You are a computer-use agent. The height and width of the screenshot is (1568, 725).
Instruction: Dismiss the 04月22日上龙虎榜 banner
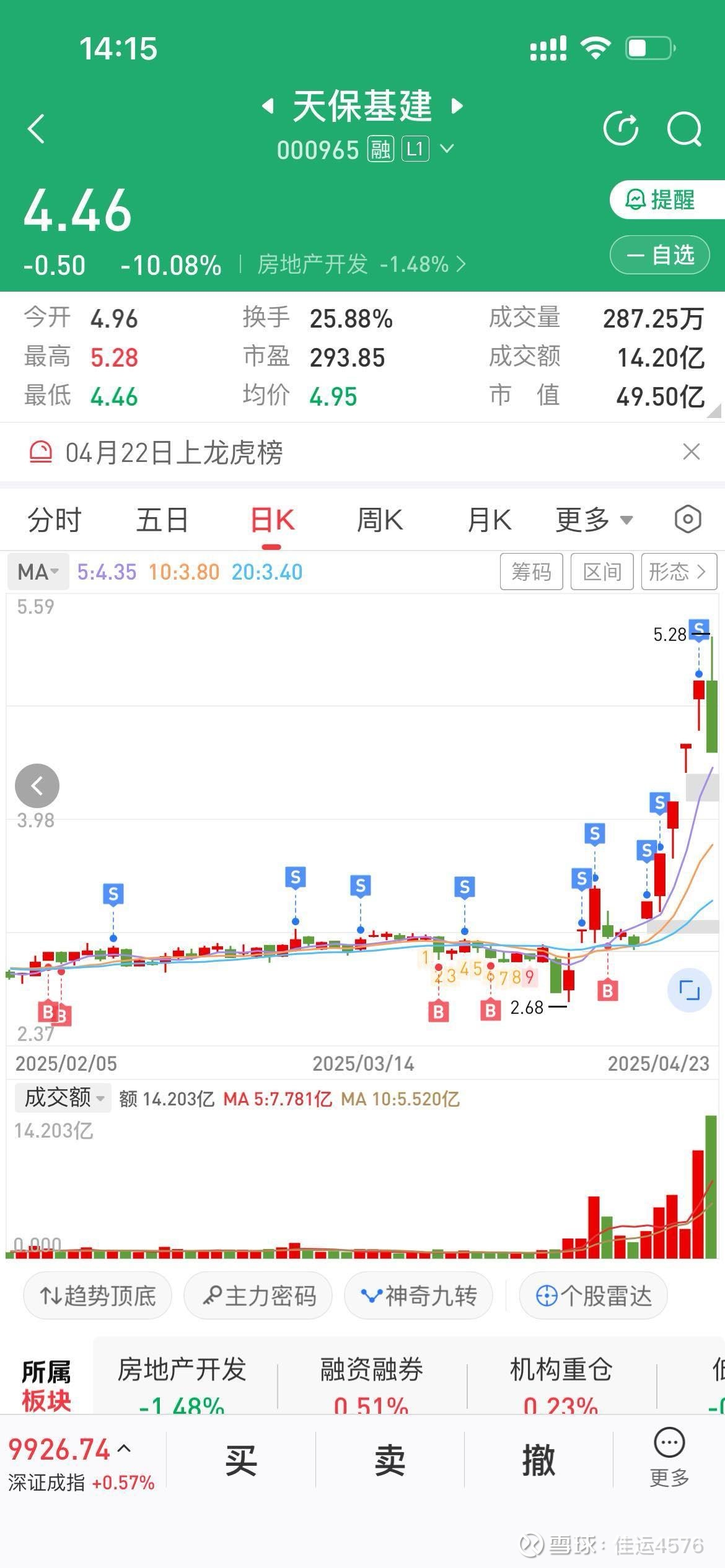pyautogui.click(x=691, y=452)
